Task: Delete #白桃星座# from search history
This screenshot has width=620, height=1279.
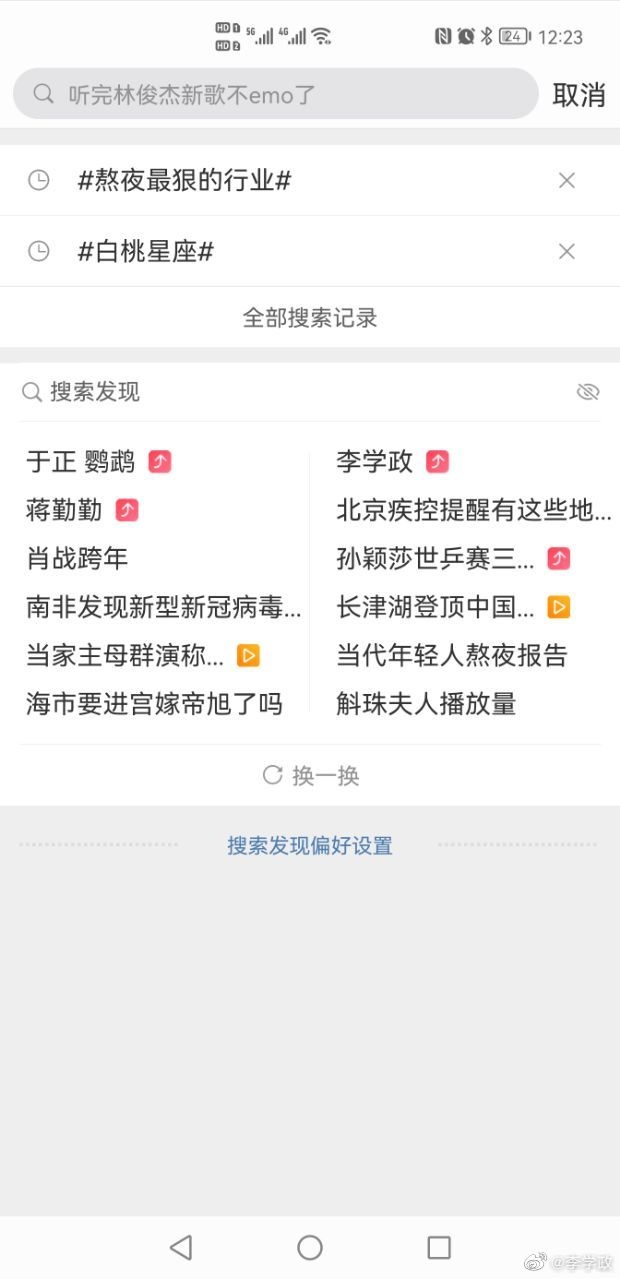Action: pyautogui.click(x=566, y=252)
